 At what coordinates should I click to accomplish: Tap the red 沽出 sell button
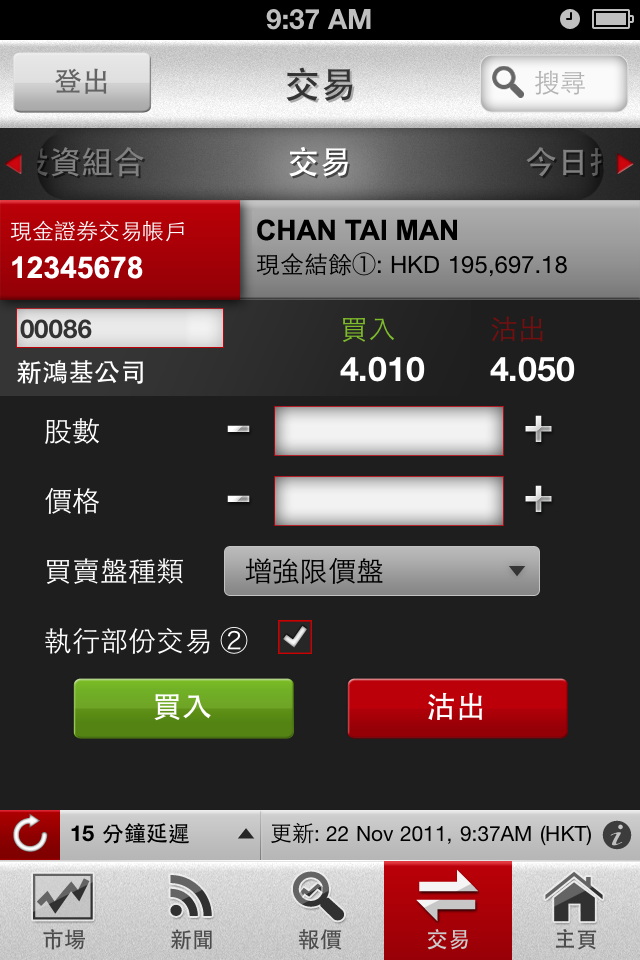pyautogui.click(x=457, y=708)
